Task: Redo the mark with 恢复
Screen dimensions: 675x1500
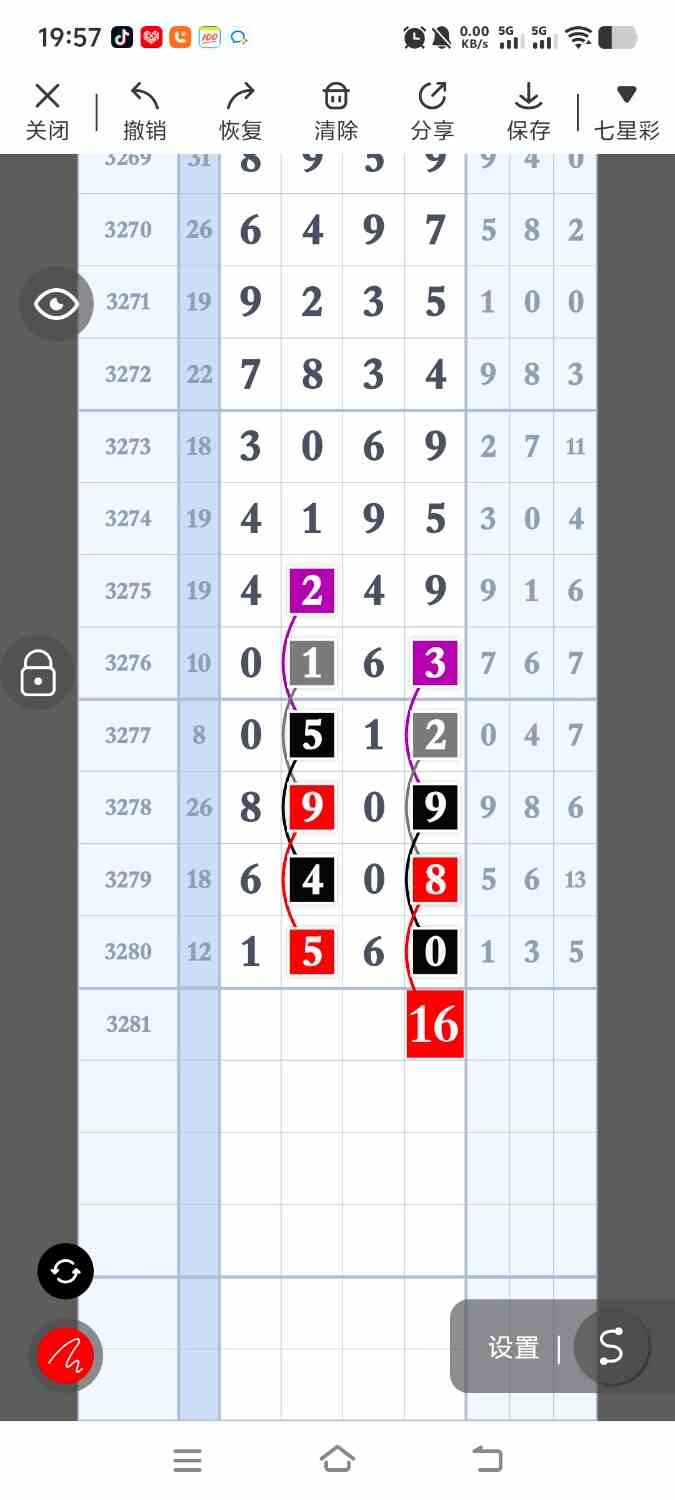Action: pyautogui.click(x=240, y=111)
